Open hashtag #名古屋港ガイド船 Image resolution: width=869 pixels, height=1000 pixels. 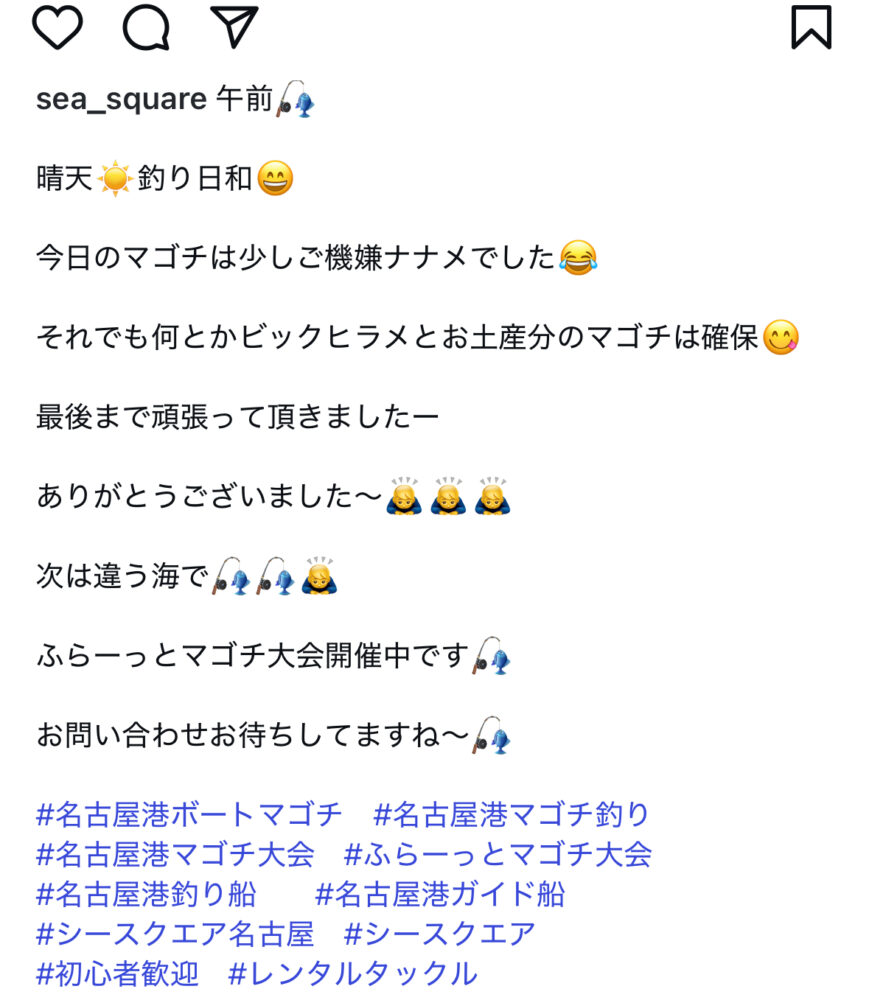[440, 893]
